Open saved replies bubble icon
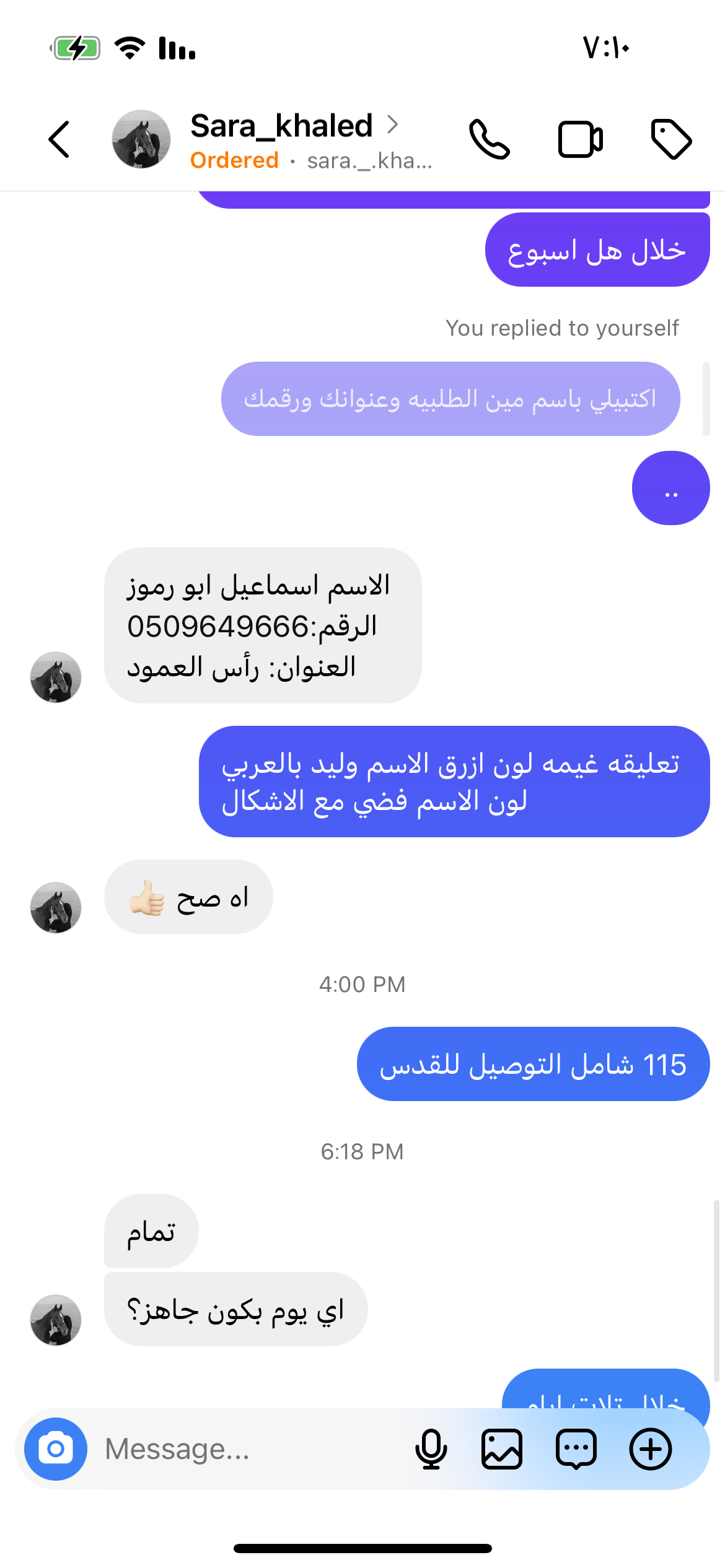 [x=576, y=1449]
